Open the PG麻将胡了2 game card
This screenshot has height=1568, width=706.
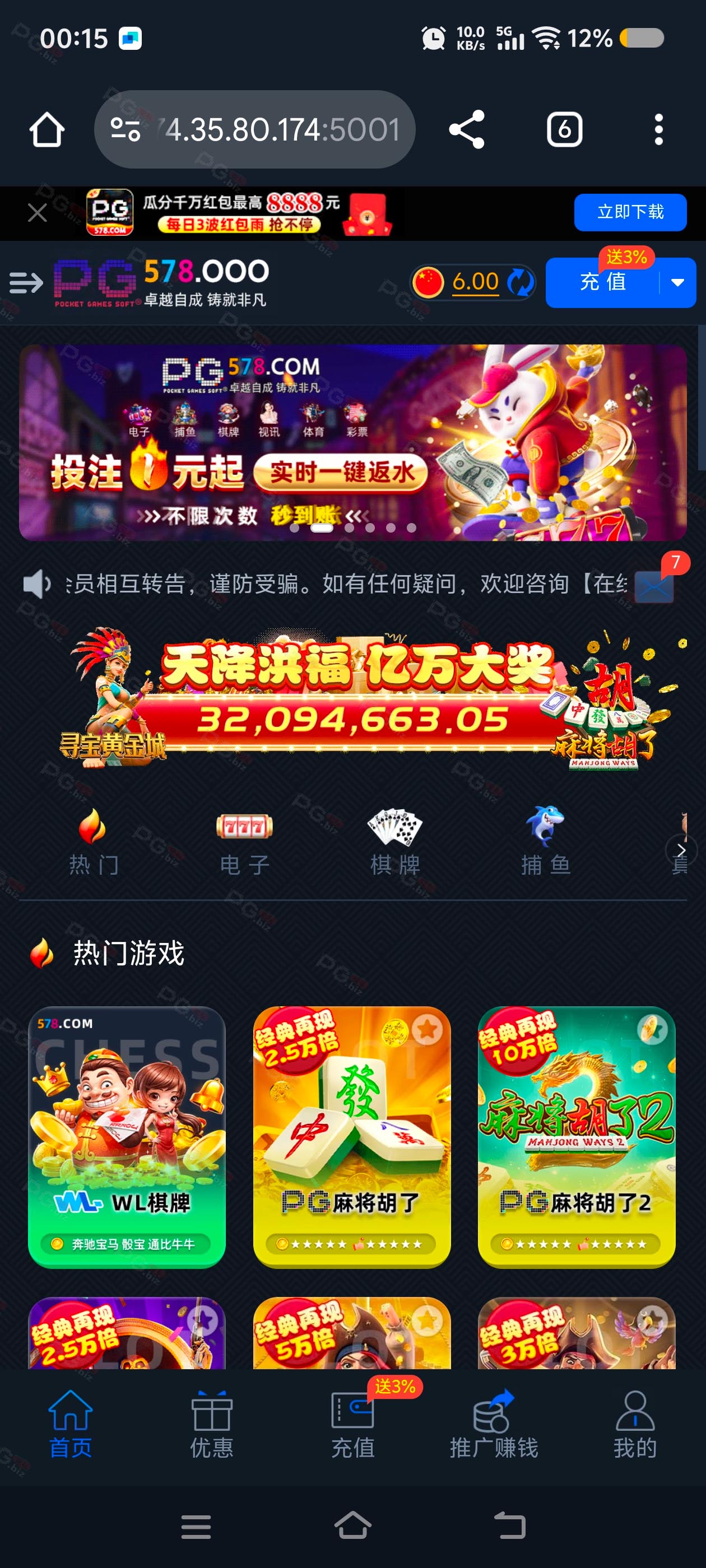(576, 1137)
